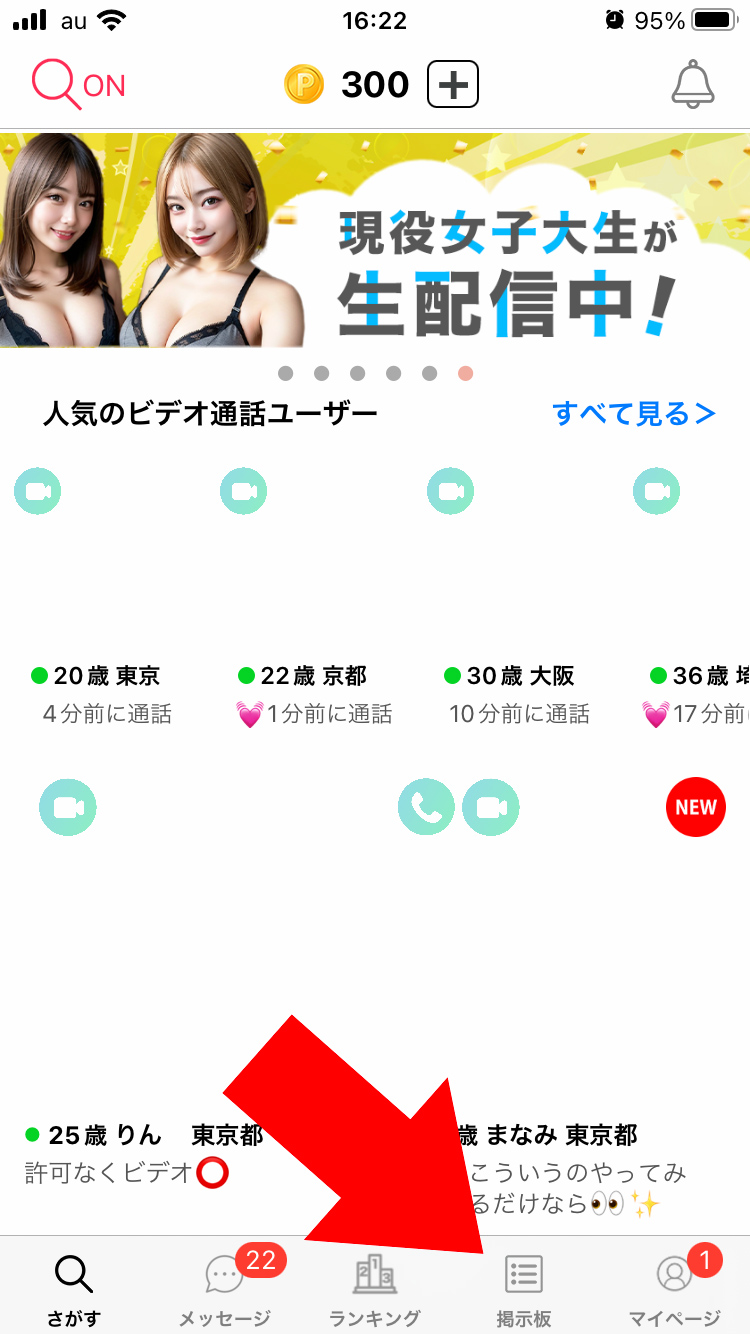
Task: Add points with the plus button
Action: click(453, 85)
